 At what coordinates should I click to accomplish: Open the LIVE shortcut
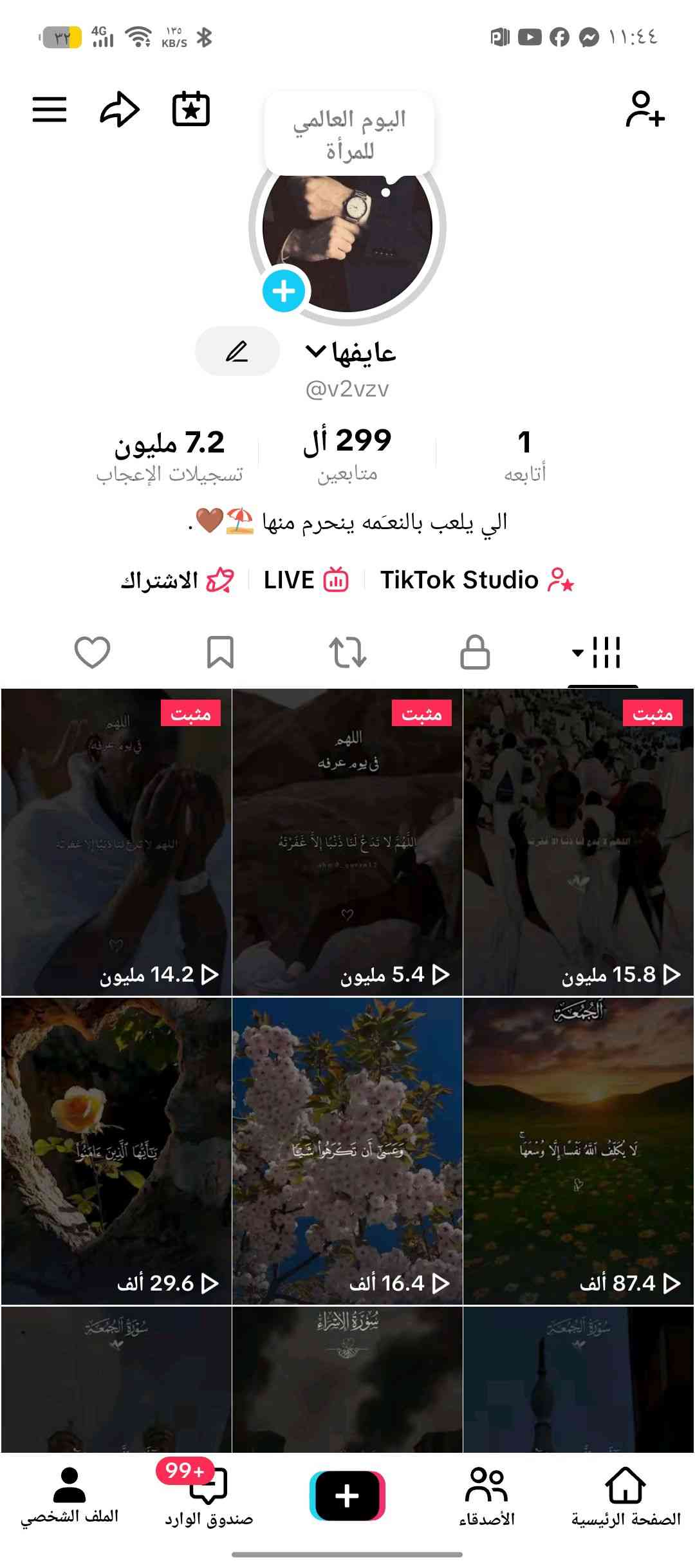click(x=306, y=580)
